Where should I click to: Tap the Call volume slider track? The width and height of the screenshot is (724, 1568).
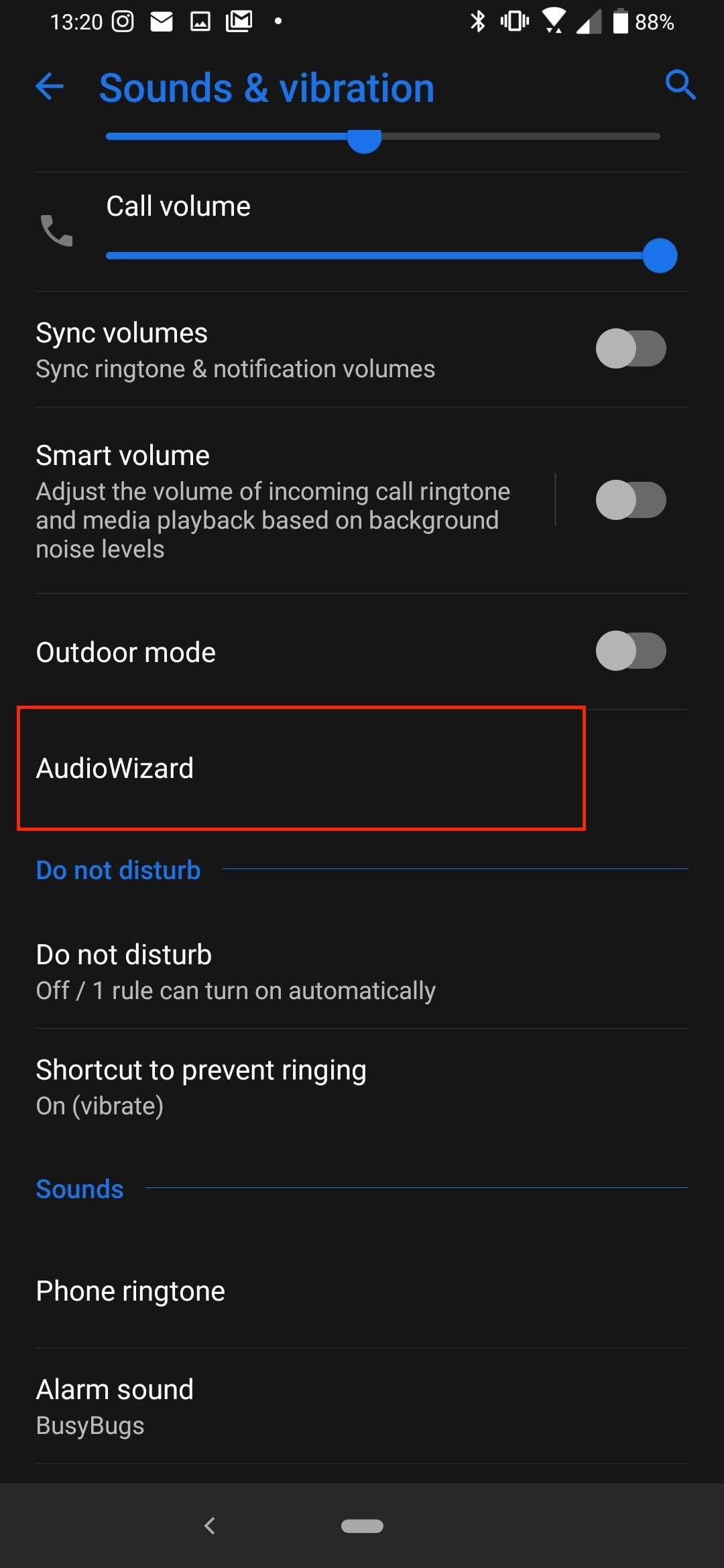375,255
